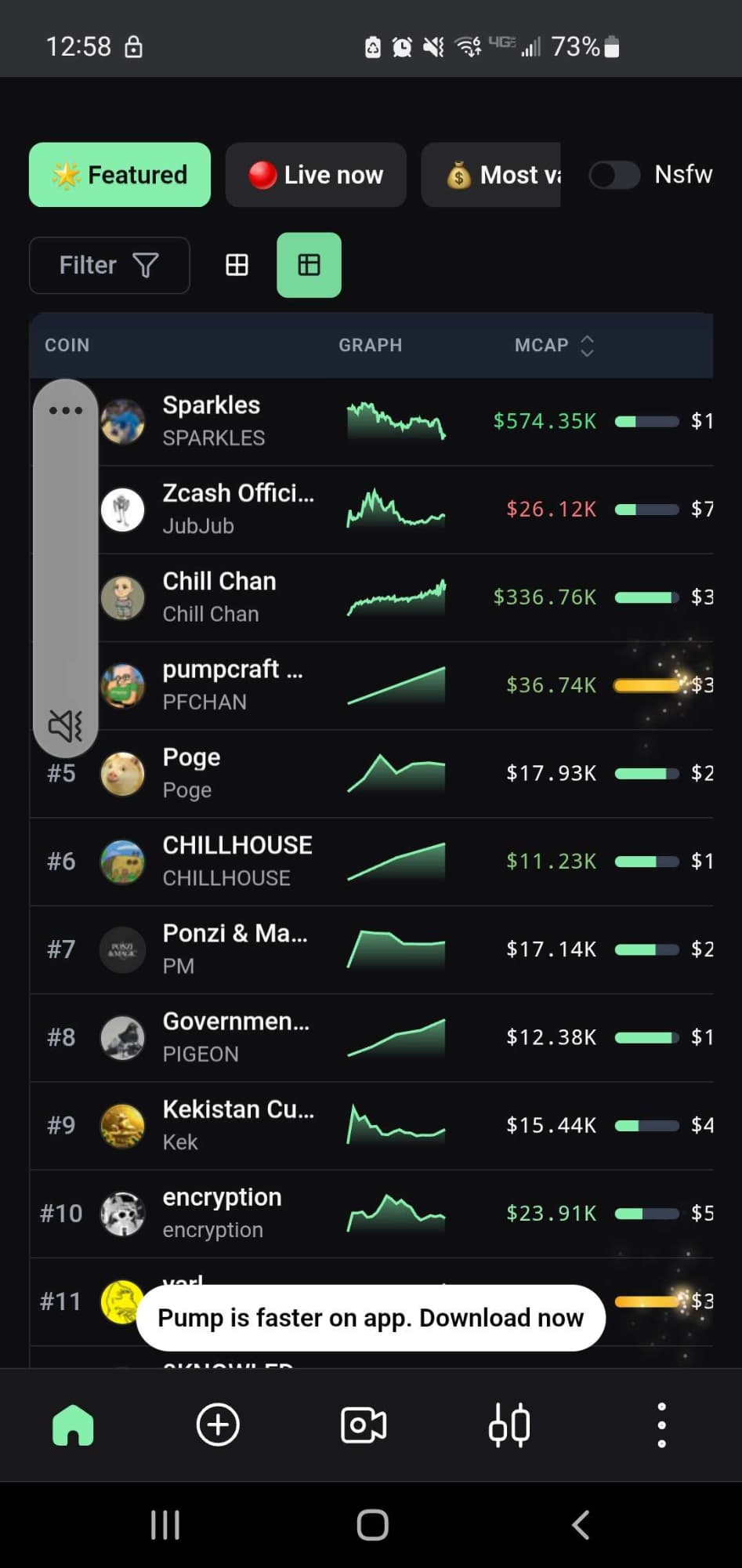Go to the home tab
The height and width of the screenshot is (1568, 742).
(x=73, y=1425)
